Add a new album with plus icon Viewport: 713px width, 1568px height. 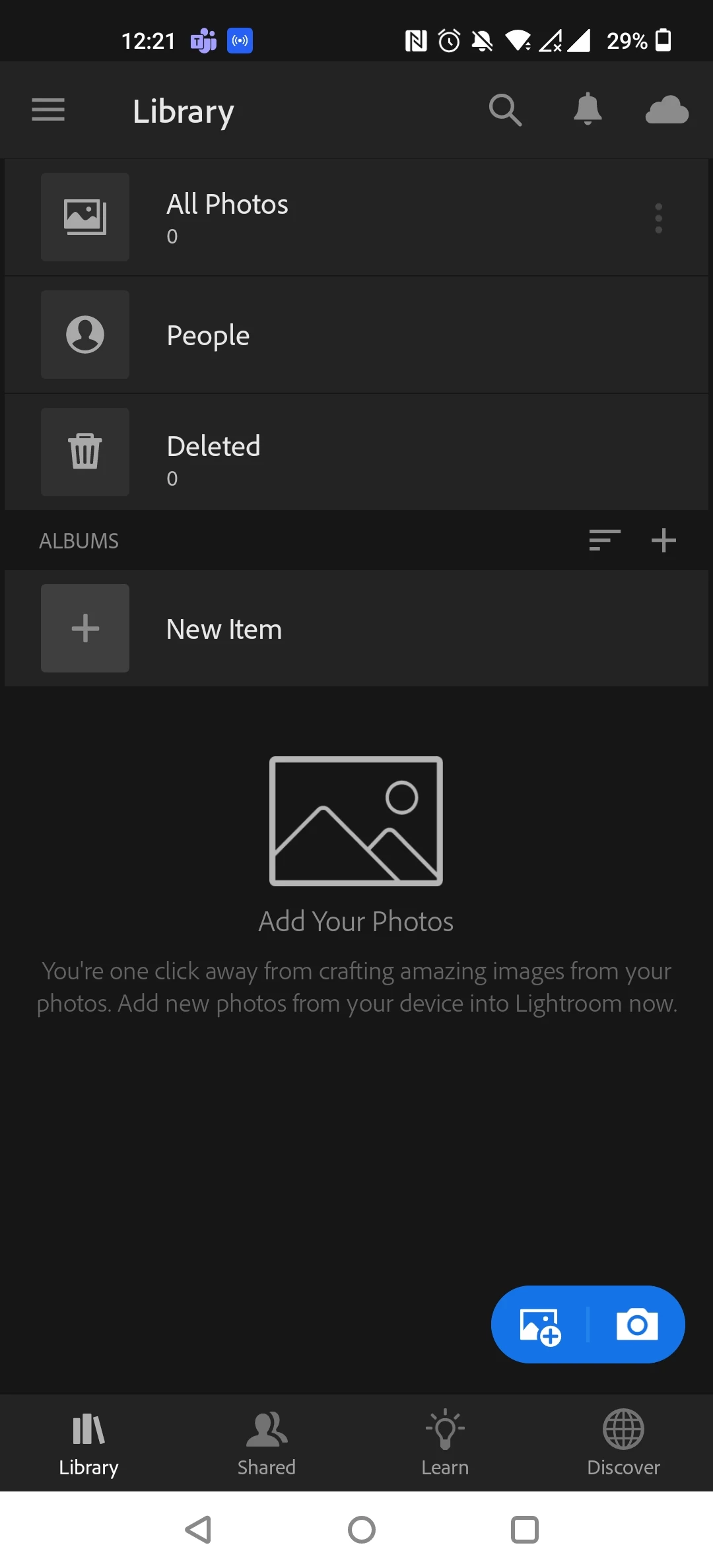pyautogui.click(x=663, y=540)
